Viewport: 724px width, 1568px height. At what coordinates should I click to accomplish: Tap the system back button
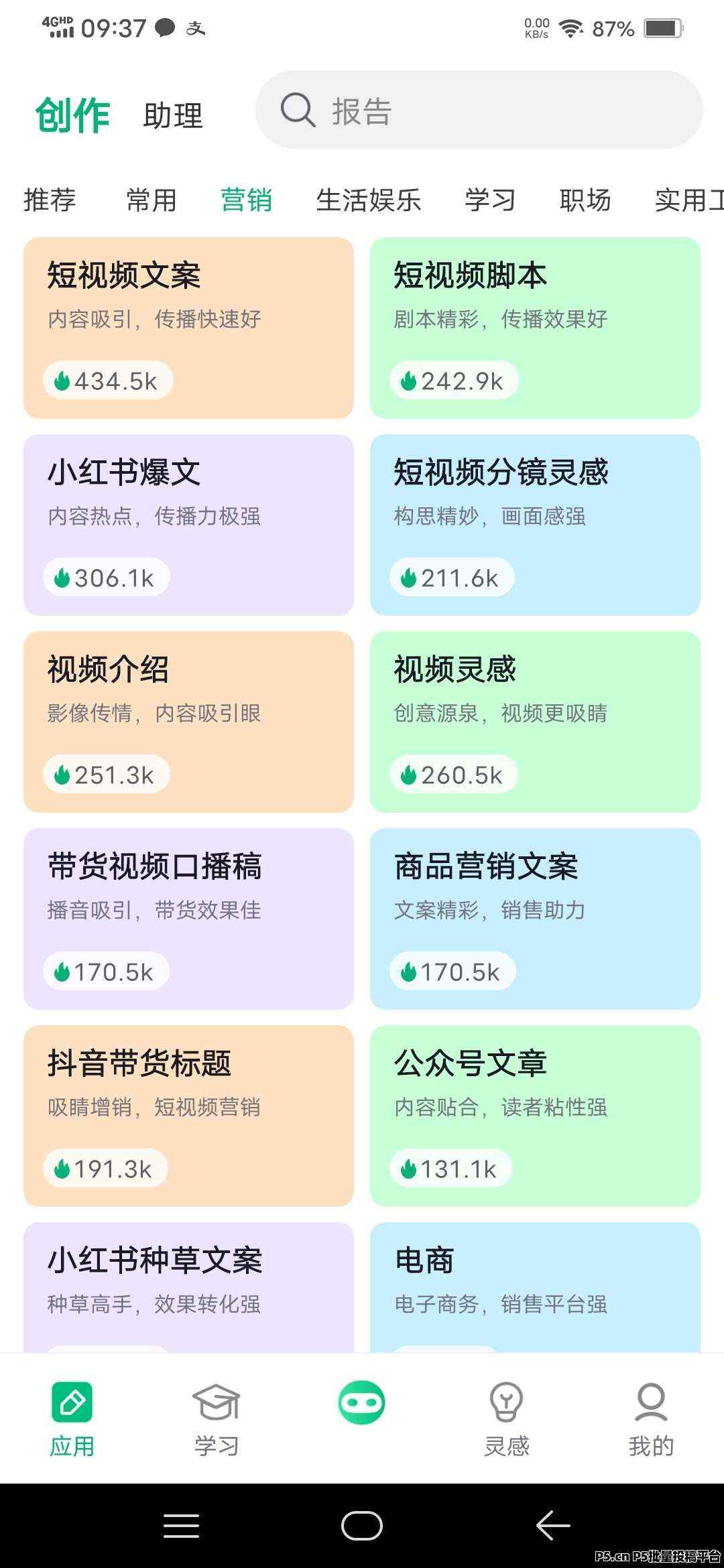coord(553,1526)
